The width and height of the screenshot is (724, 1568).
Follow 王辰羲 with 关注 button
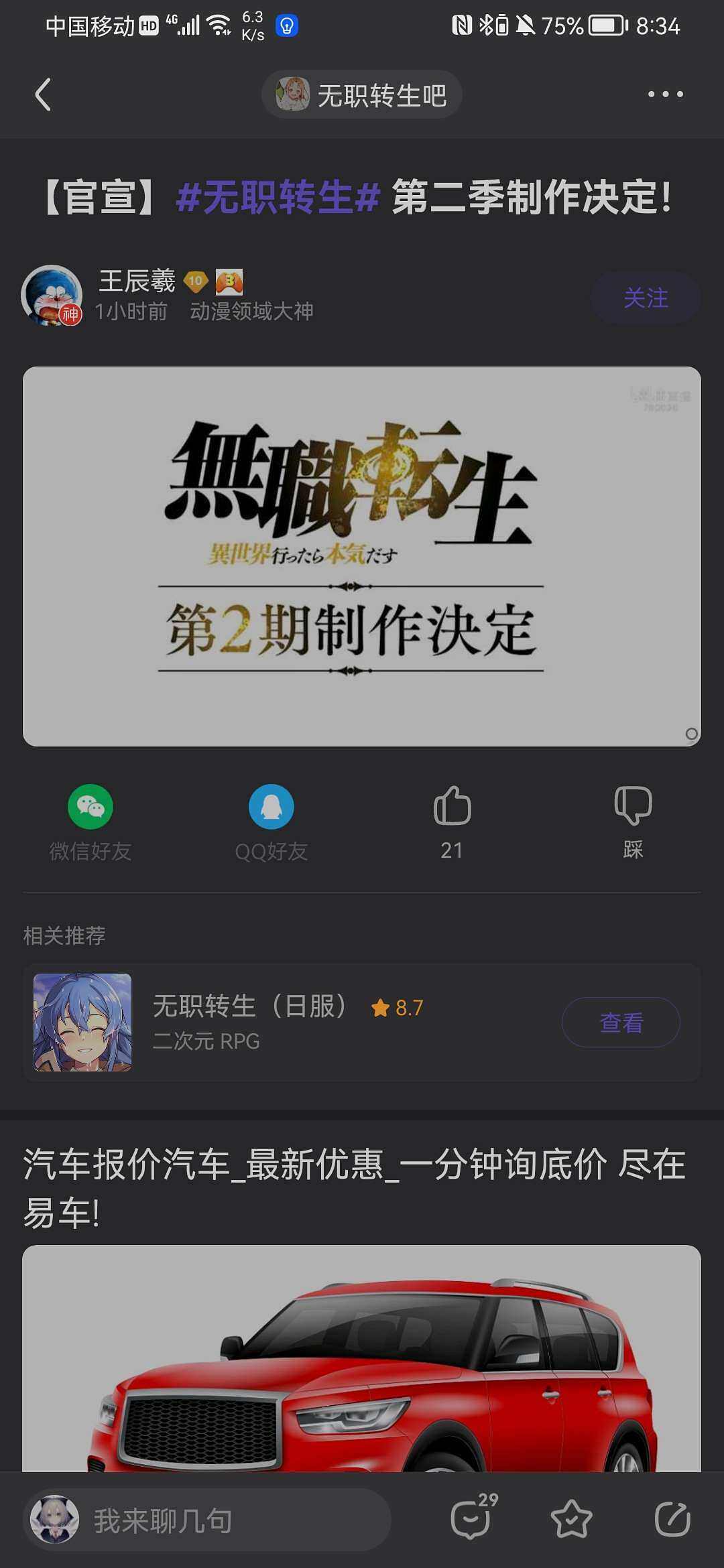(645, 298)
